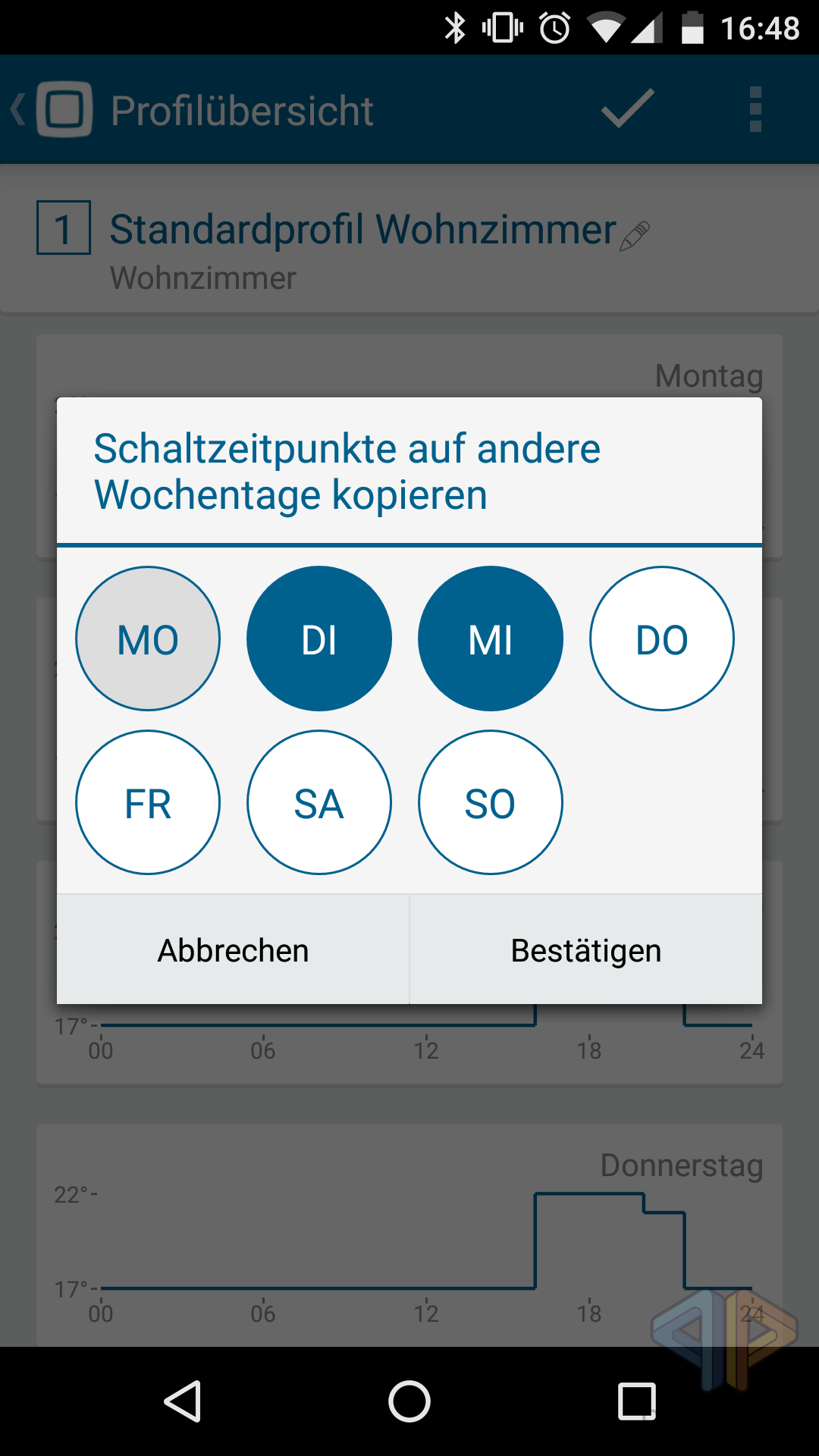
Task: Tap Abbrechen to cancel copying
Action: [x=233, y=949]
